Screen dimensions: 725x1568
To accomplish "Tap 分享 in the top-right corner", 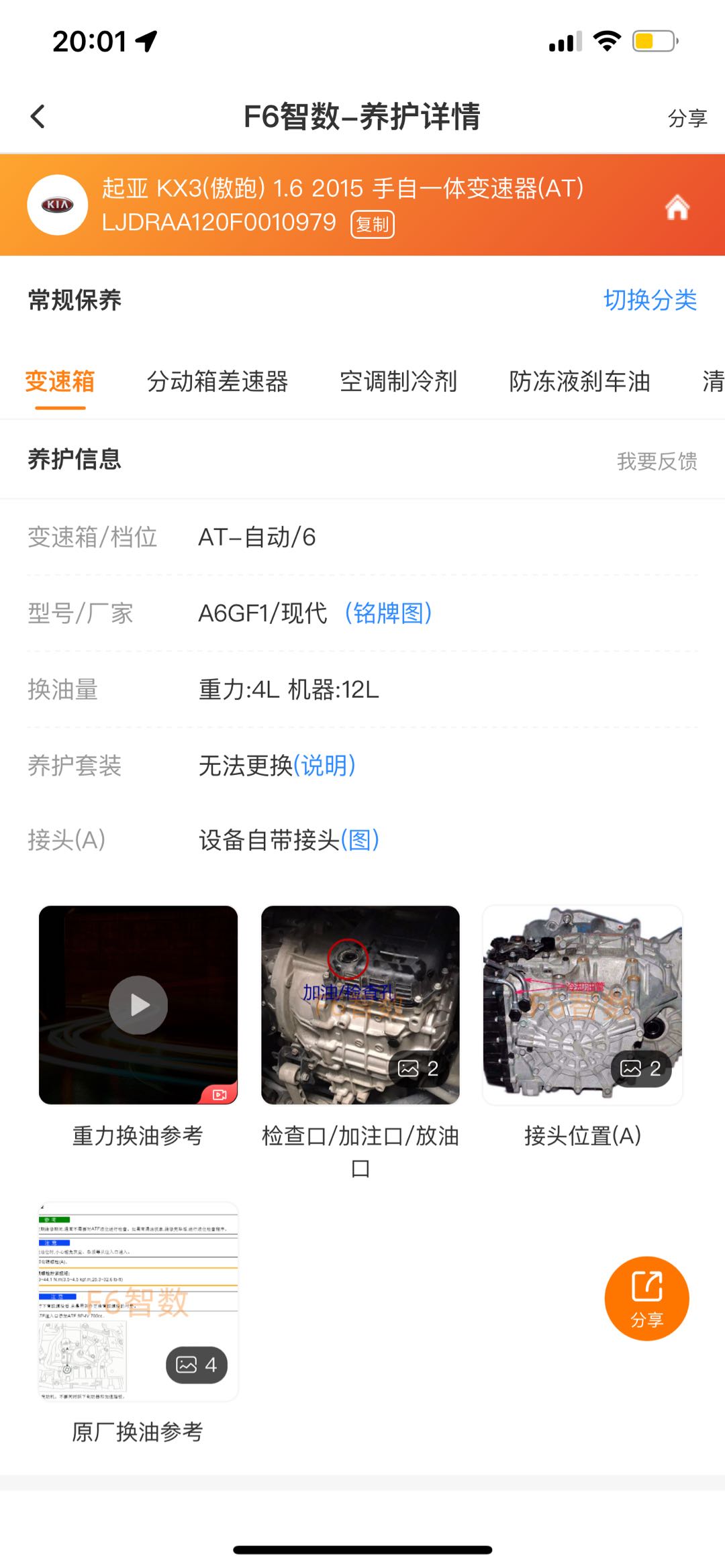I will click(x=687, y=118).
